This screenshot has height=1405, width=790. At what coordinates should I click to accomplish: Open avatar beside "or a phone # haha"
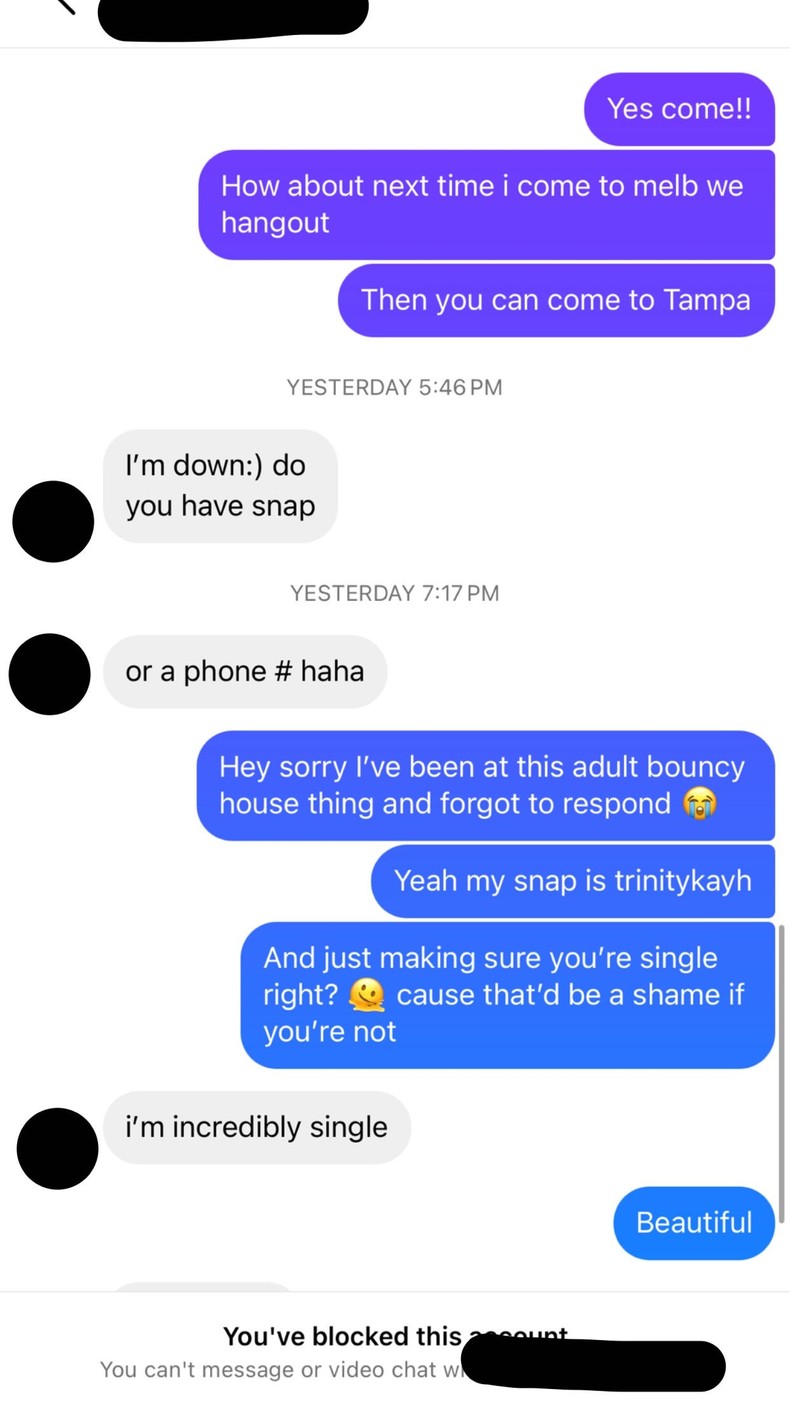click(50, 674)
